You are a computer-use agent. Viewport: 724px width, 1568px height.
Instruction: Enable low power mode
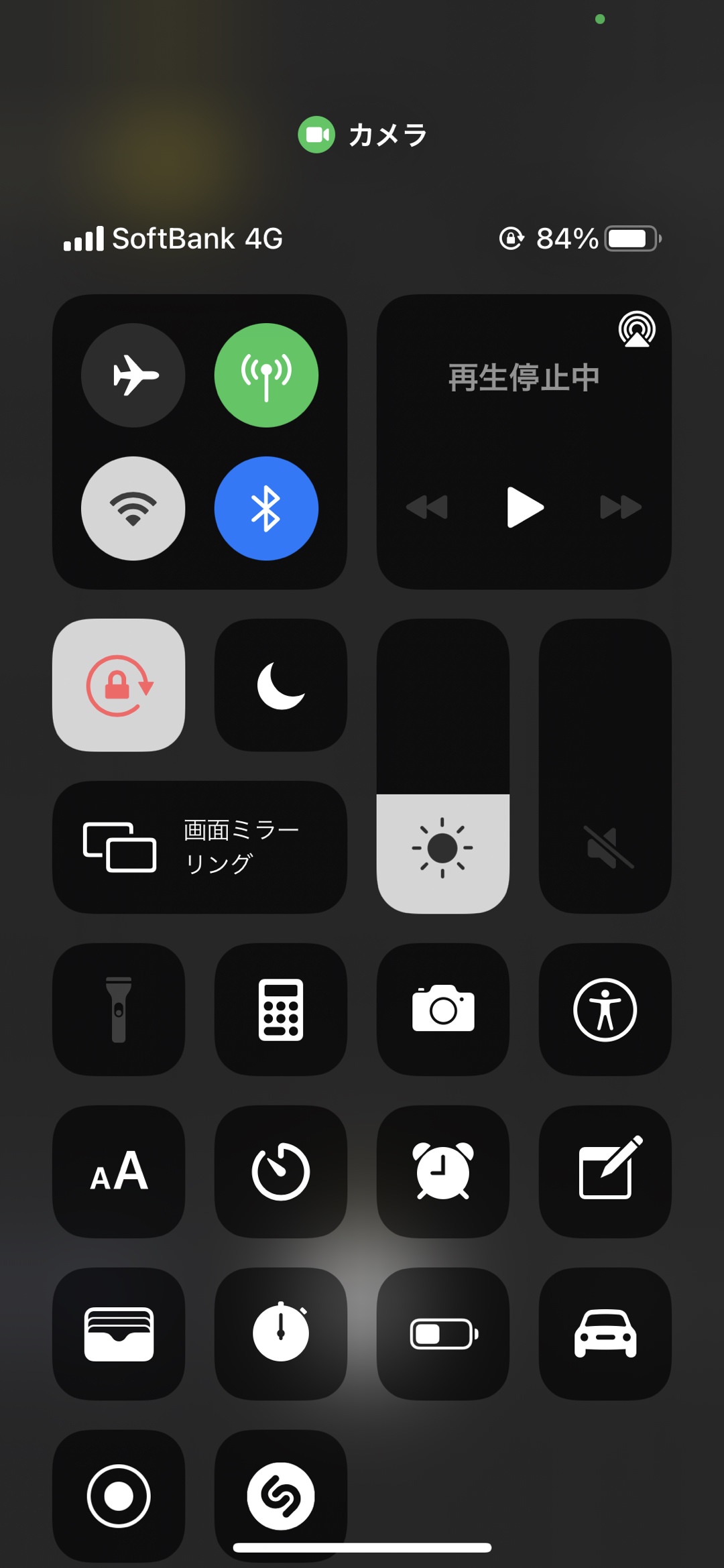click(x=443, y=1334)
